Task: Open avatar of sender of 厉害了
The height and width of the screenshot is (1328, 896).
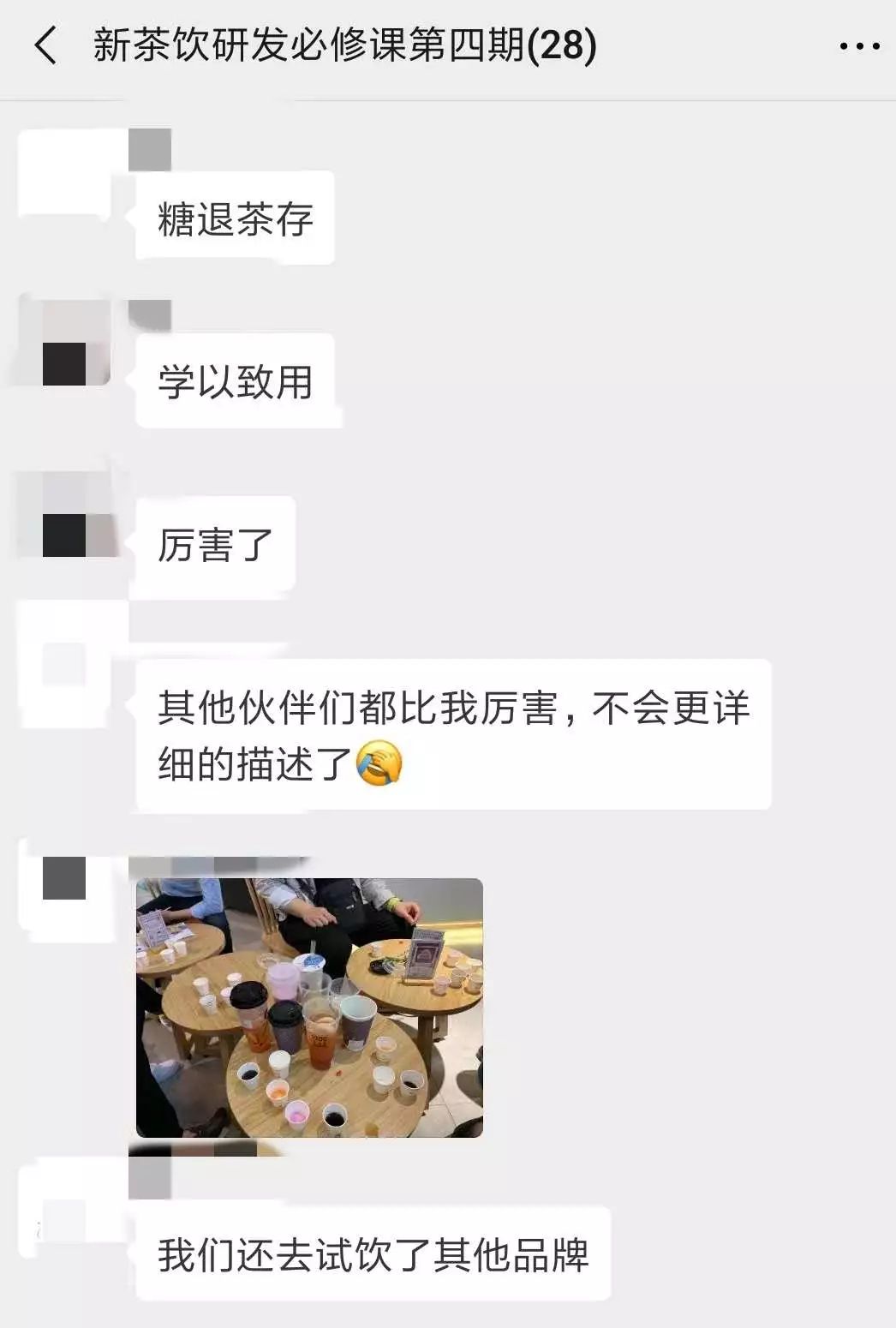Action: click(x=65, y=515)
